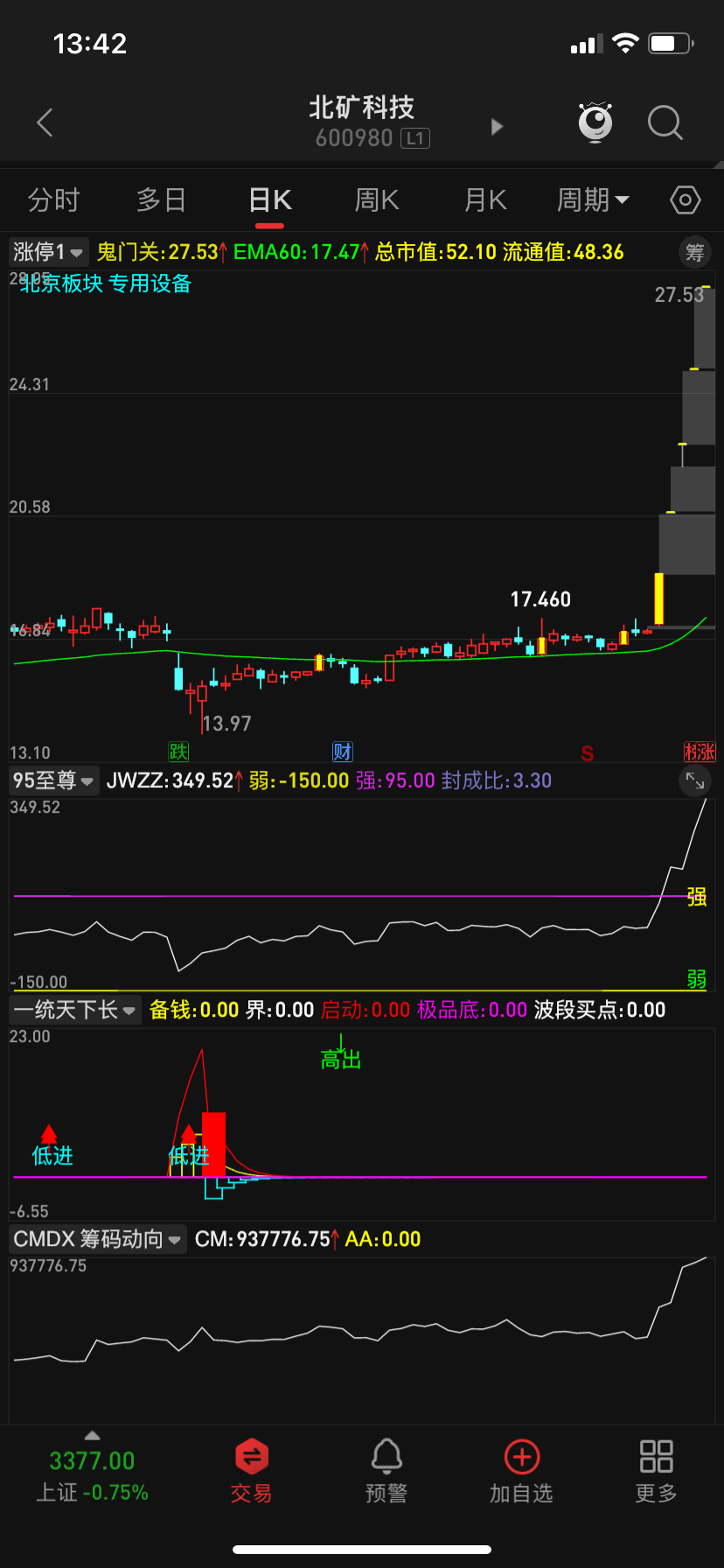Image resolution: width=724 pixels, height=1568 pixels.
Task: Open chart settings hexagon icon
Action: pyautogui.click(x=686, y=200)
